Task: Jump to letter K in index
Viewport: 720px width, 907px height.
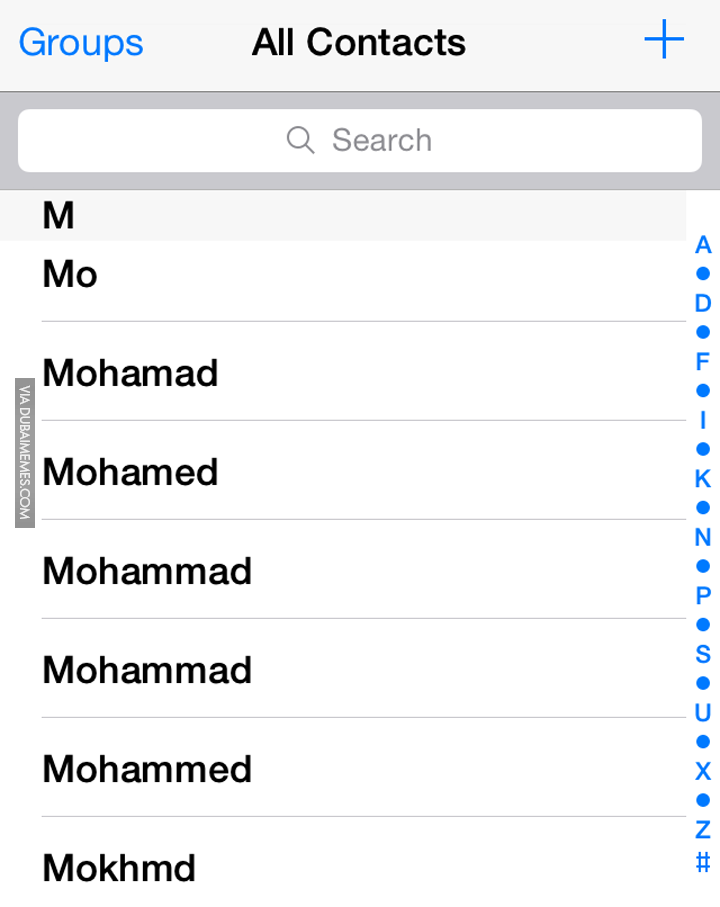Action: [x=703, y=479]
